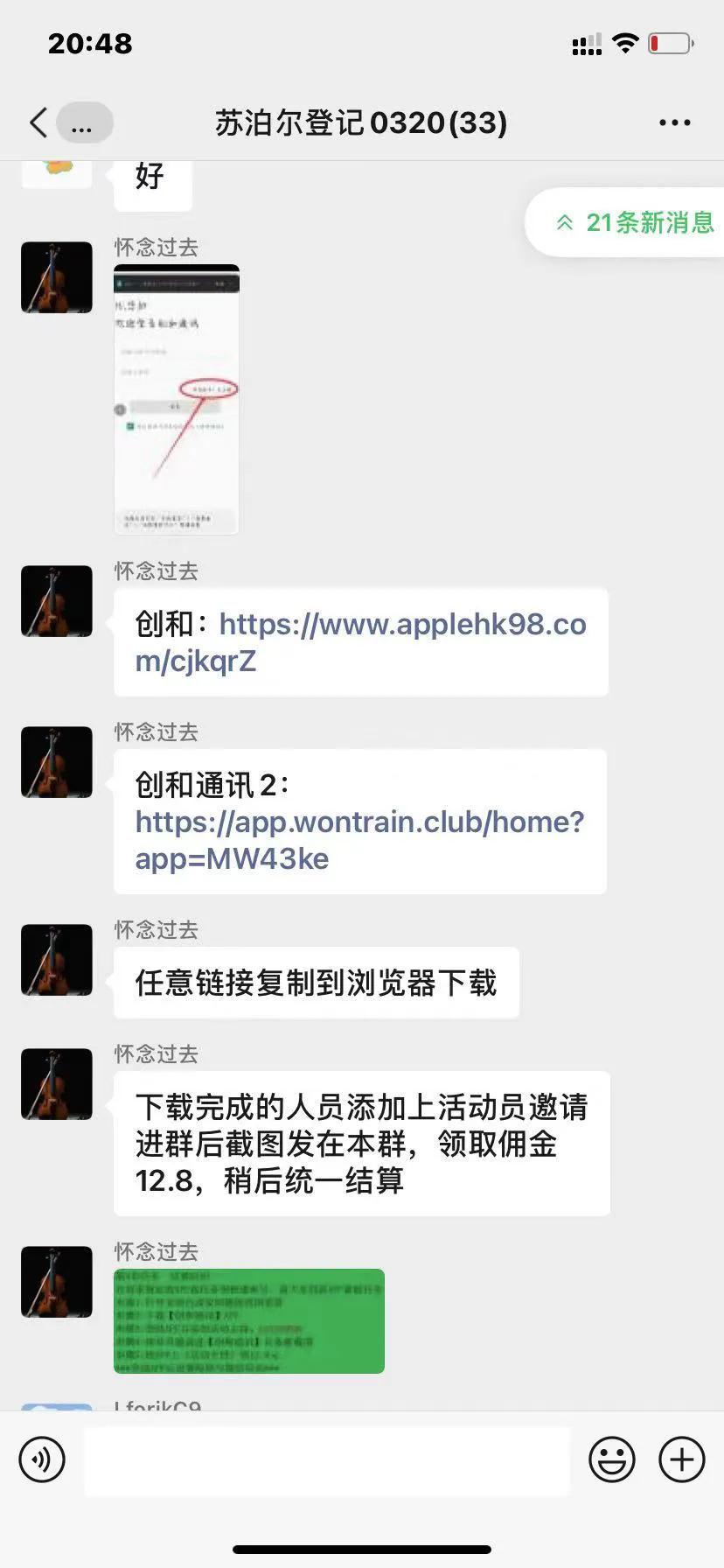The width and height of the screenshot is (724, 1568).
Task: Tap the 20:48 clock in the status bar
Action: tap(87, 43)
